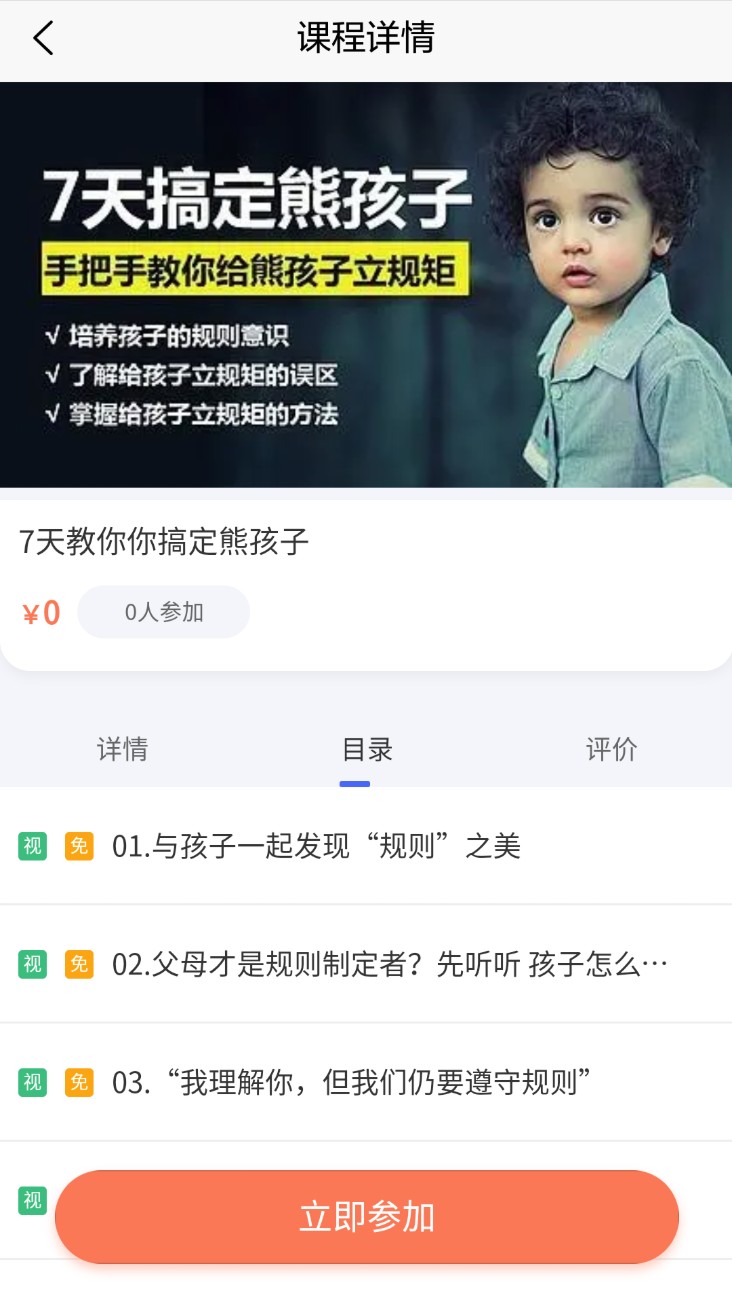Switch to the 详情 tab
The width and height of the screenshot is (732, 1304).
click(x=122, y=749)
